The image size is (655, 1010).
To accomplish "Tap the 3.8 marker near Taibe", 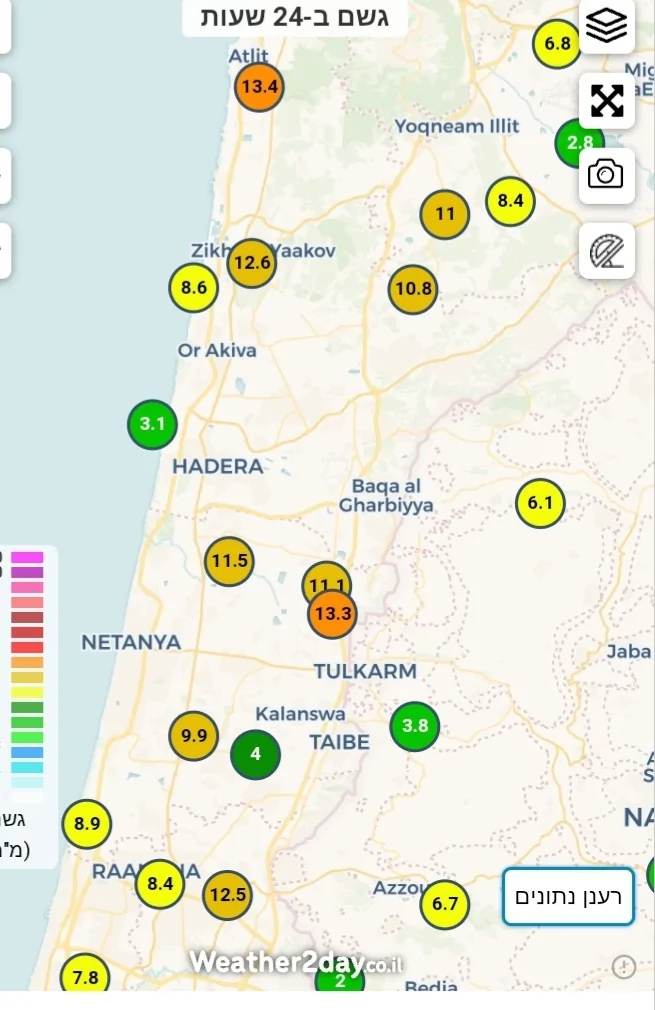I will pyautogui.click(x=415, y=726).
